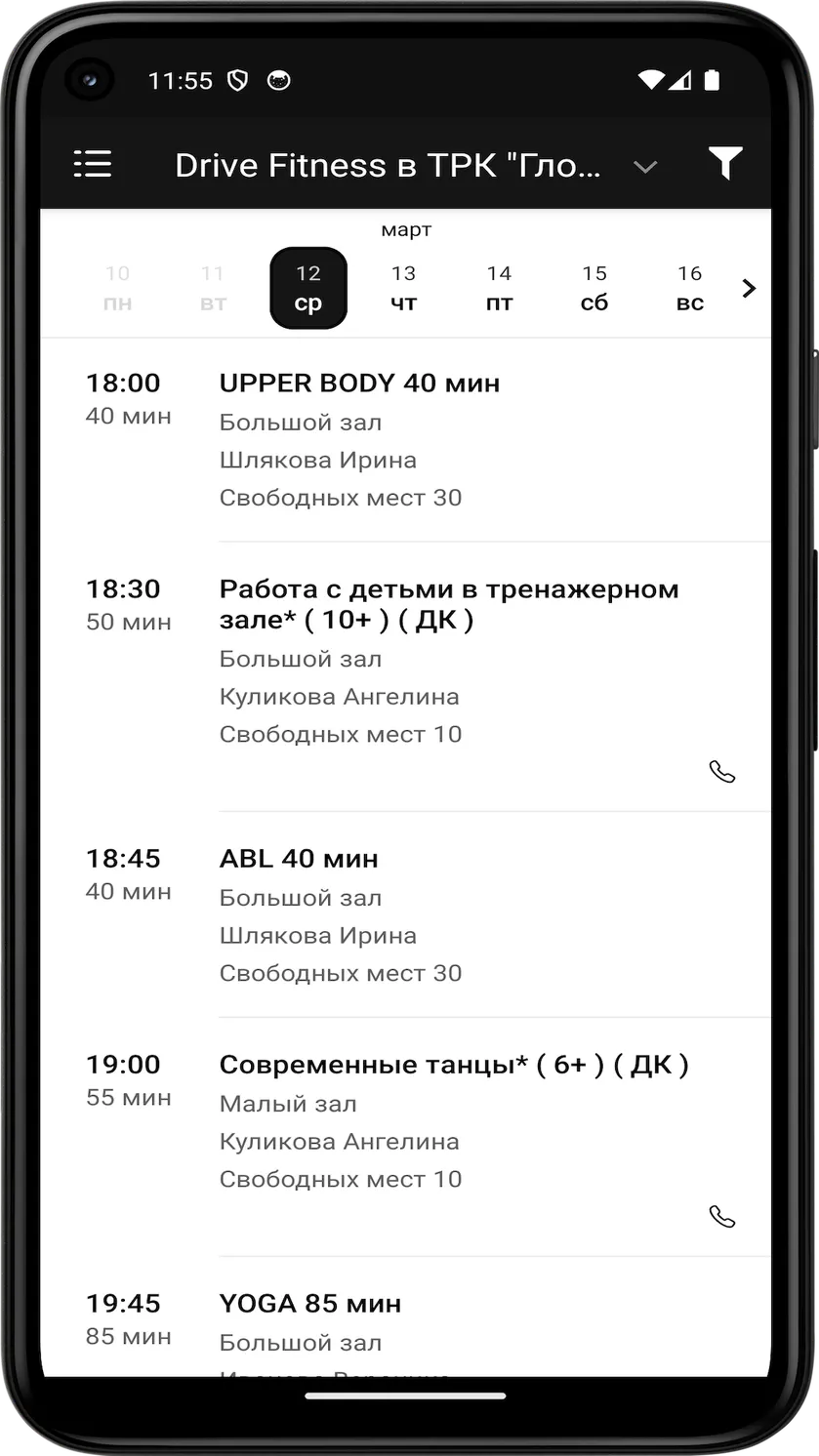Go to the next week arrow
The height and width of the screenshot is (1456, 819).
pos(749,288)
